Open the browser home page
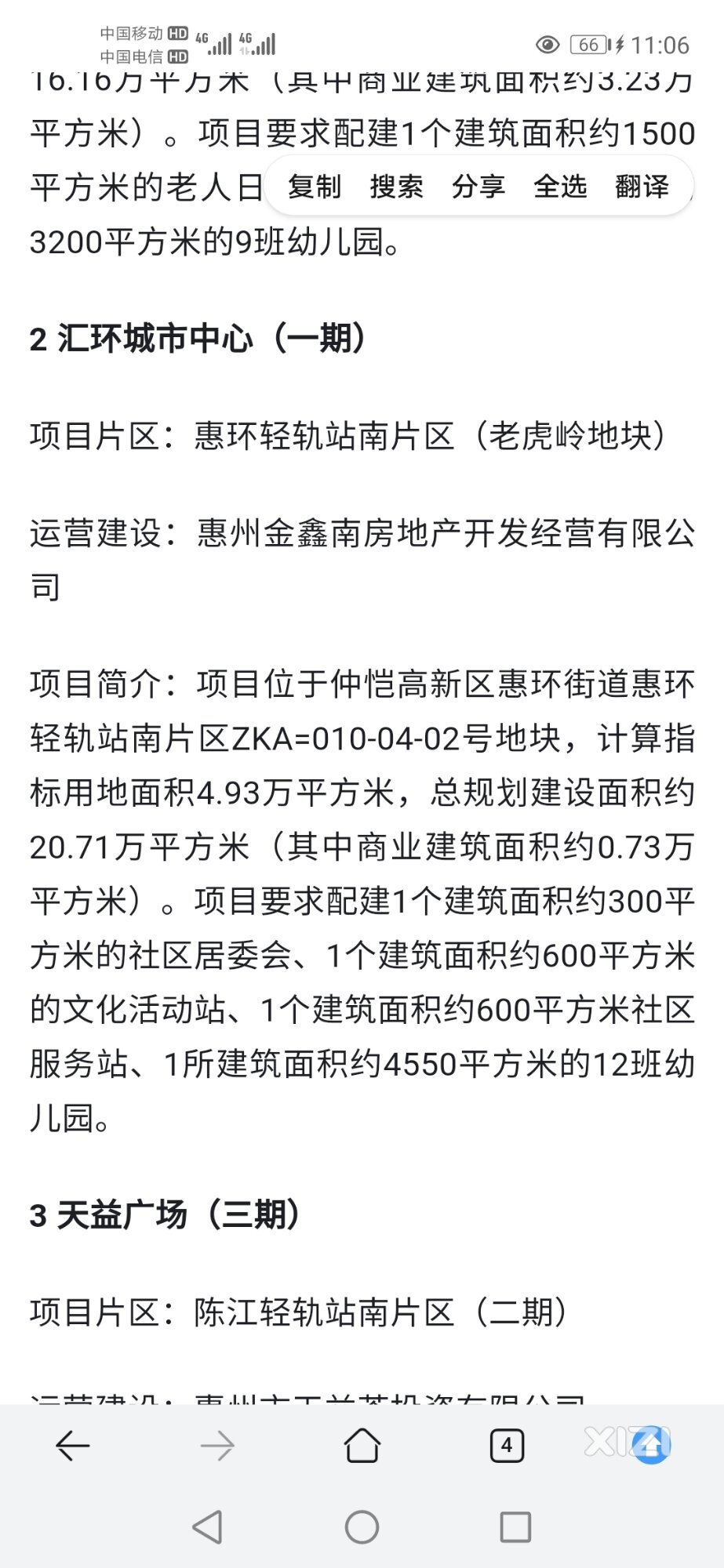 point(362,1445)
